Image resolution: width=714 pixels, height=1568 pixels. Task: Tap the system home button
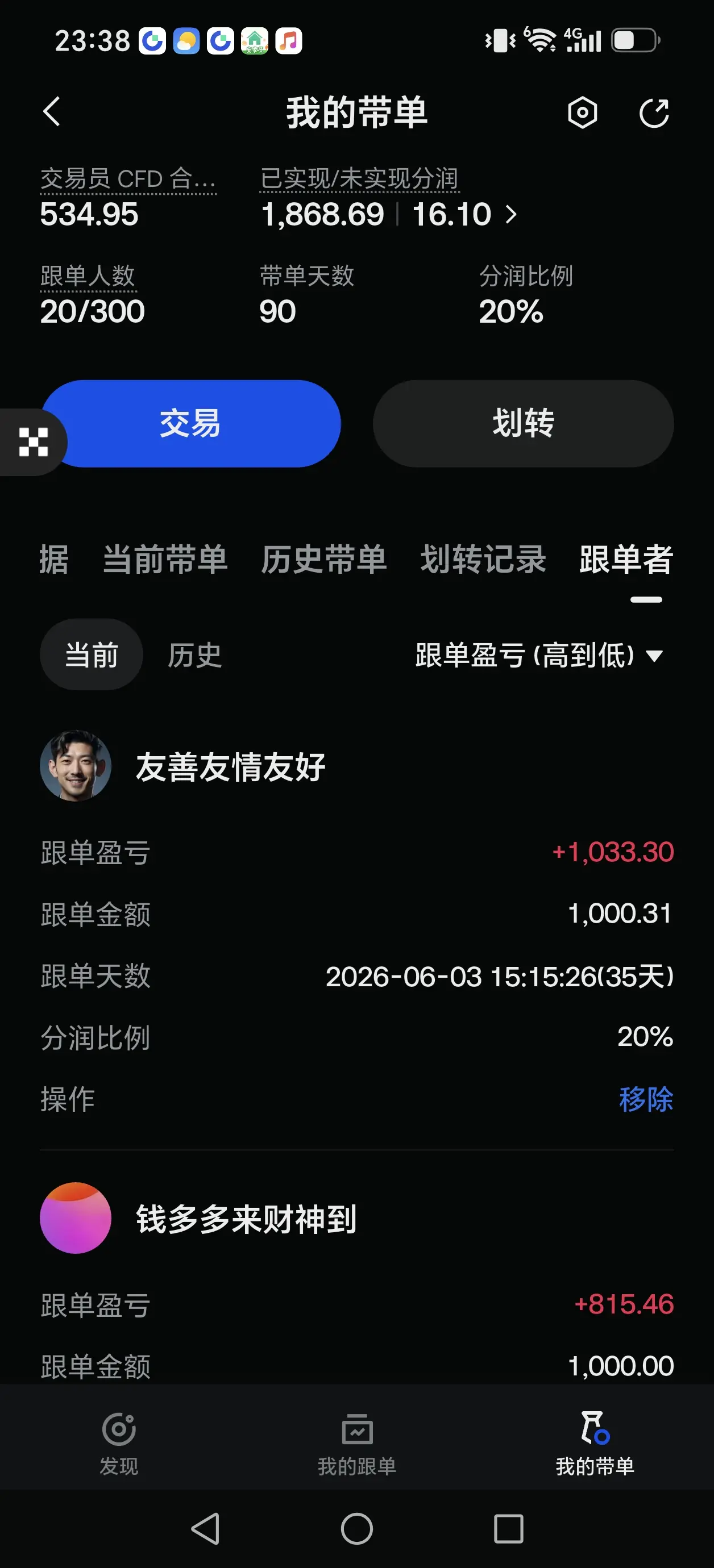point(357,1528)
